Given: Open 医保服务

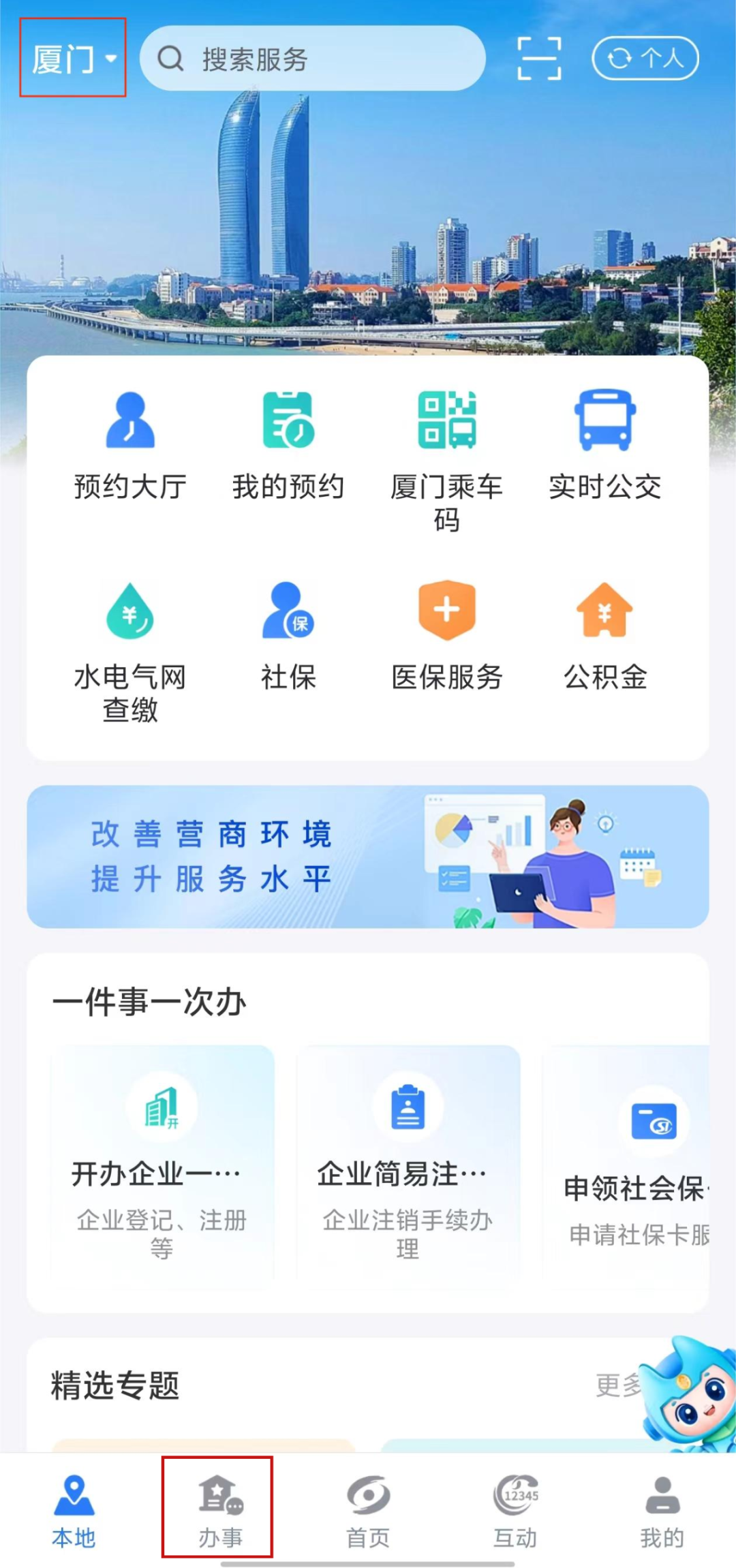Looking at the screenshot, I should pyautogui.click(x=446, y=636).
